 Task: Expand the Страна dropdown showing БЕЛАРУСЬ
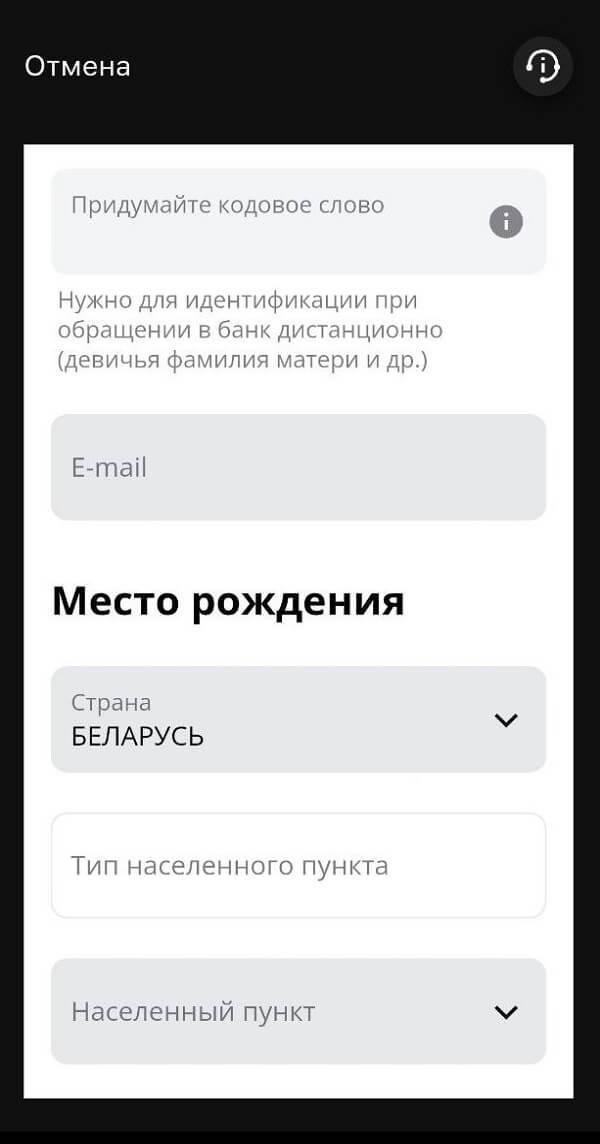(298, 720)
